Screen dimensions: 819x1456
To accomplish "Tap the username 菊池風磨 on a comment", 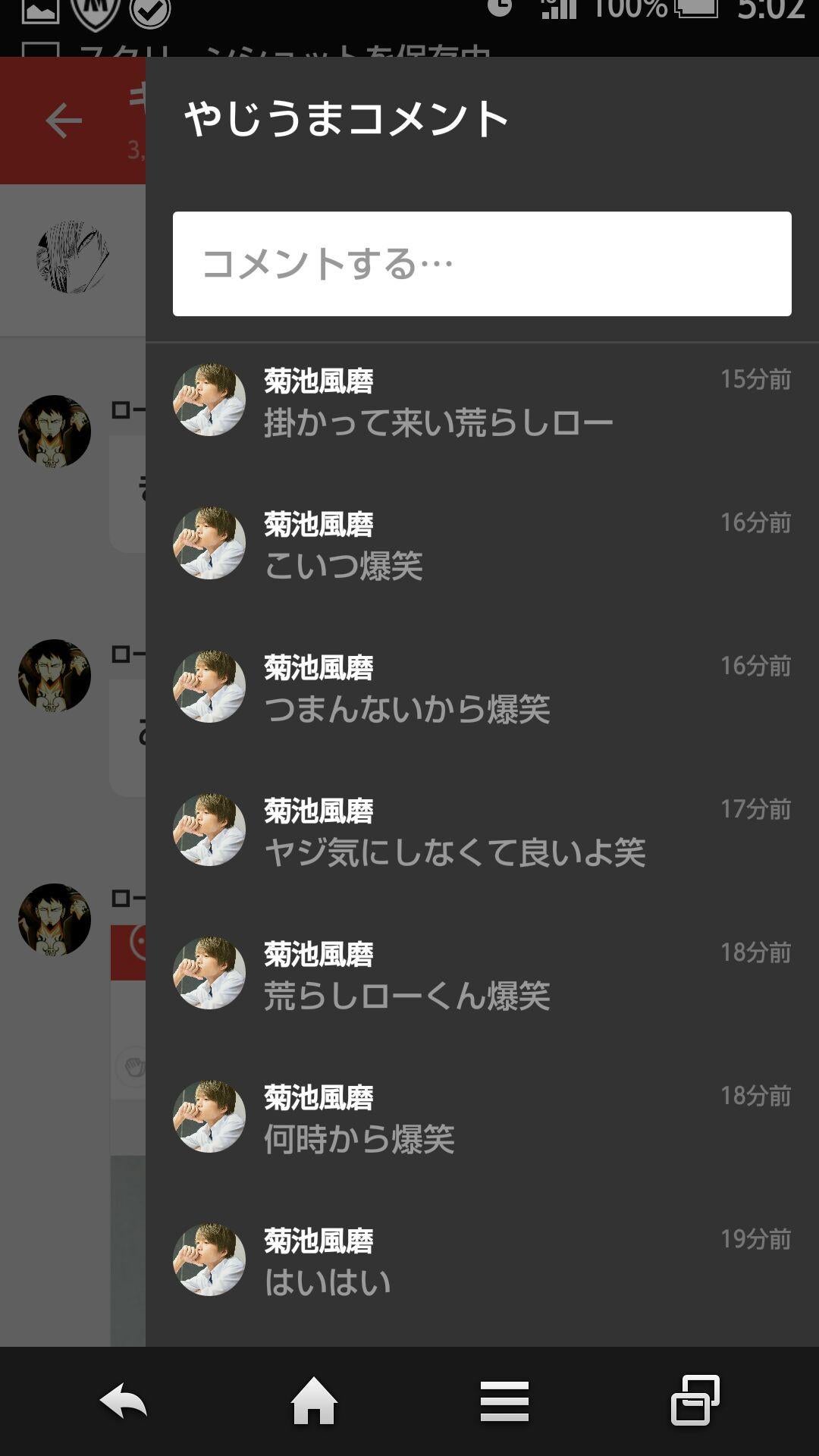I will pyautogui.click(x=318, y=379).
